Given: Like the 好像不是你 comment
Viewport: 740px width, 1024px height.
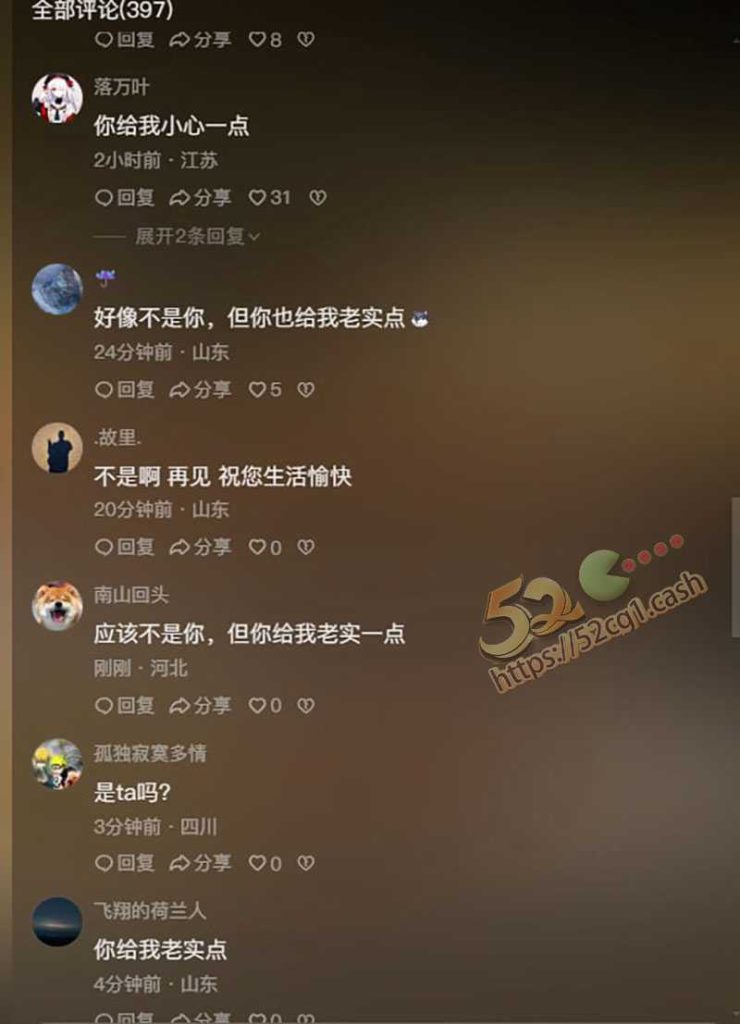Looking at the screenshot, I should click(x=264, y=389).
